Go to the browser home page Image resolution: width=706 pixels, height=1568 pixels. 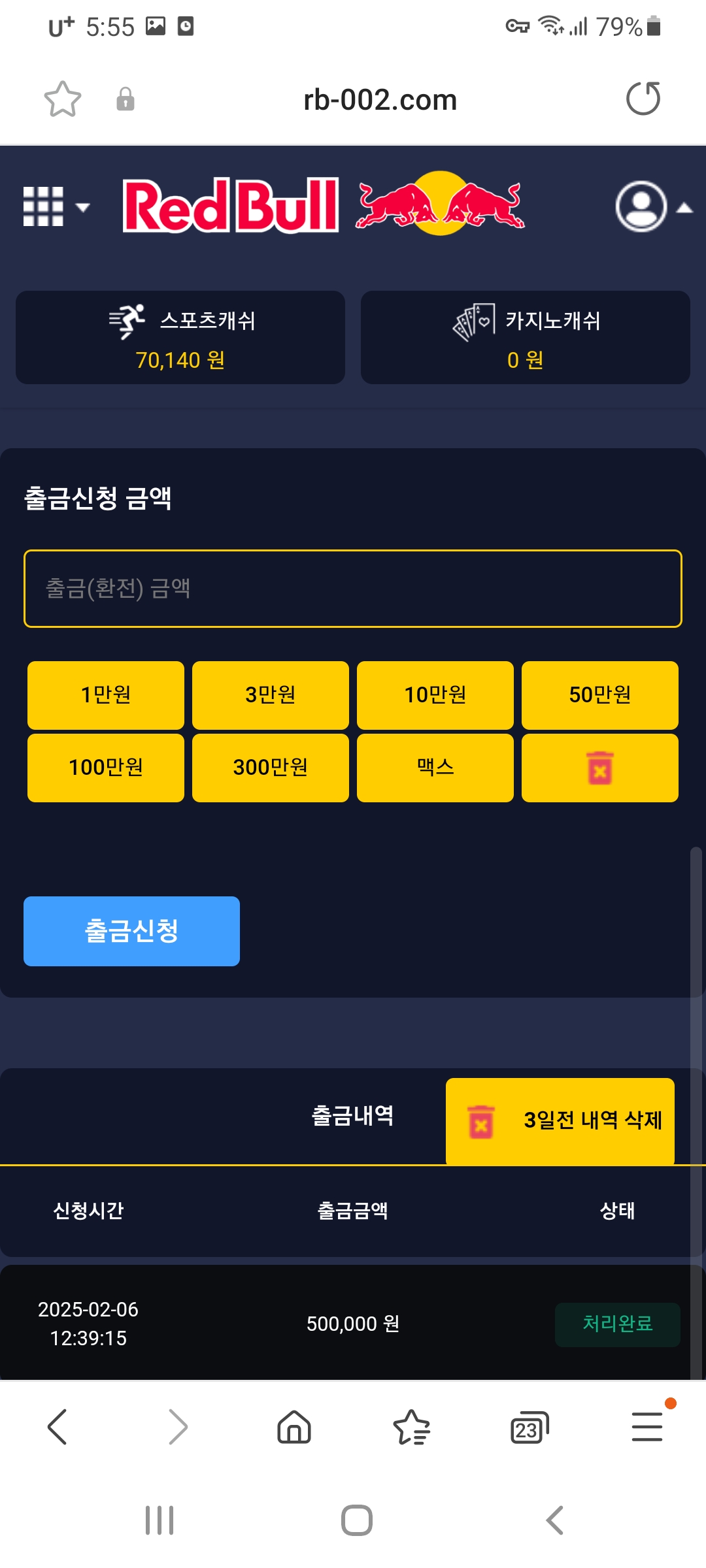(294, 1426)
